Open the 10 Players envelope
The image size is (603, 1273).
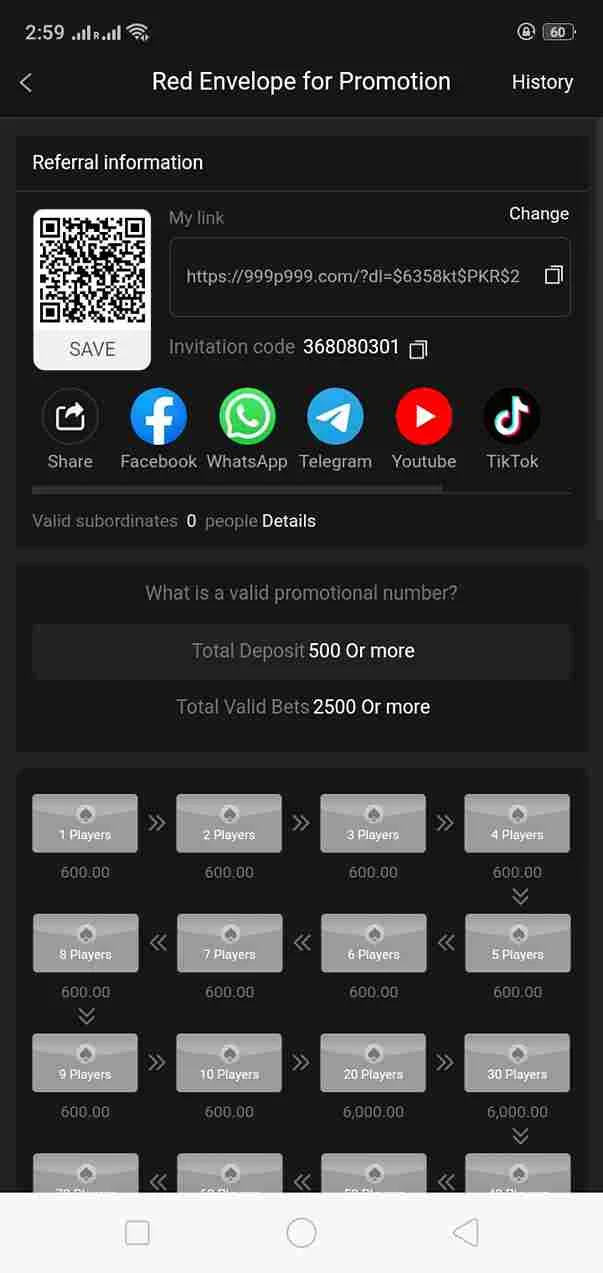click(x=229, y=1063)
